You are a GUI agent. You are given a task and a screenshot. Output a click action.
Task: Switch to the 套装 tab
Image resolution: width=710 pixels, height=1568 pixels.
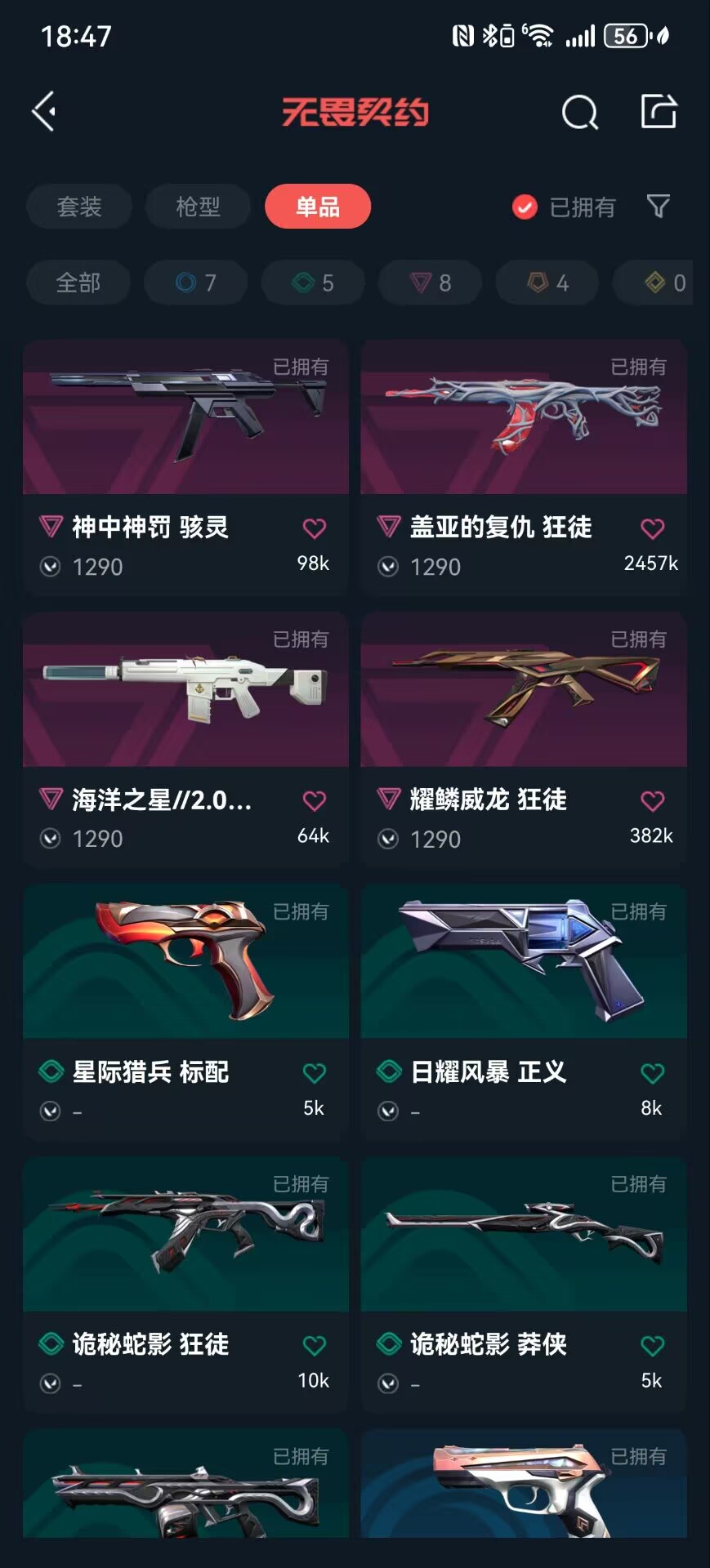coord(79,207)
